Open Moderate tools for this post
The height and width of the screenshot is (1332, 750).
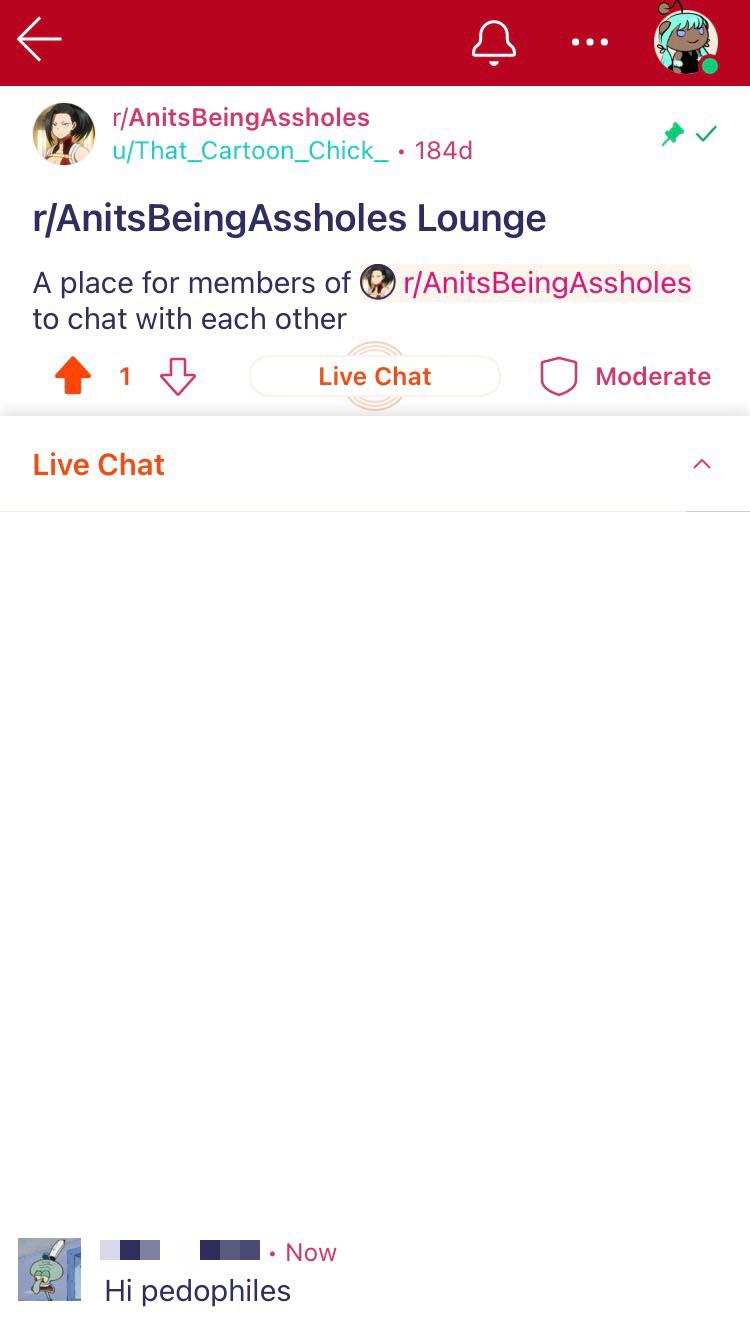626,377
